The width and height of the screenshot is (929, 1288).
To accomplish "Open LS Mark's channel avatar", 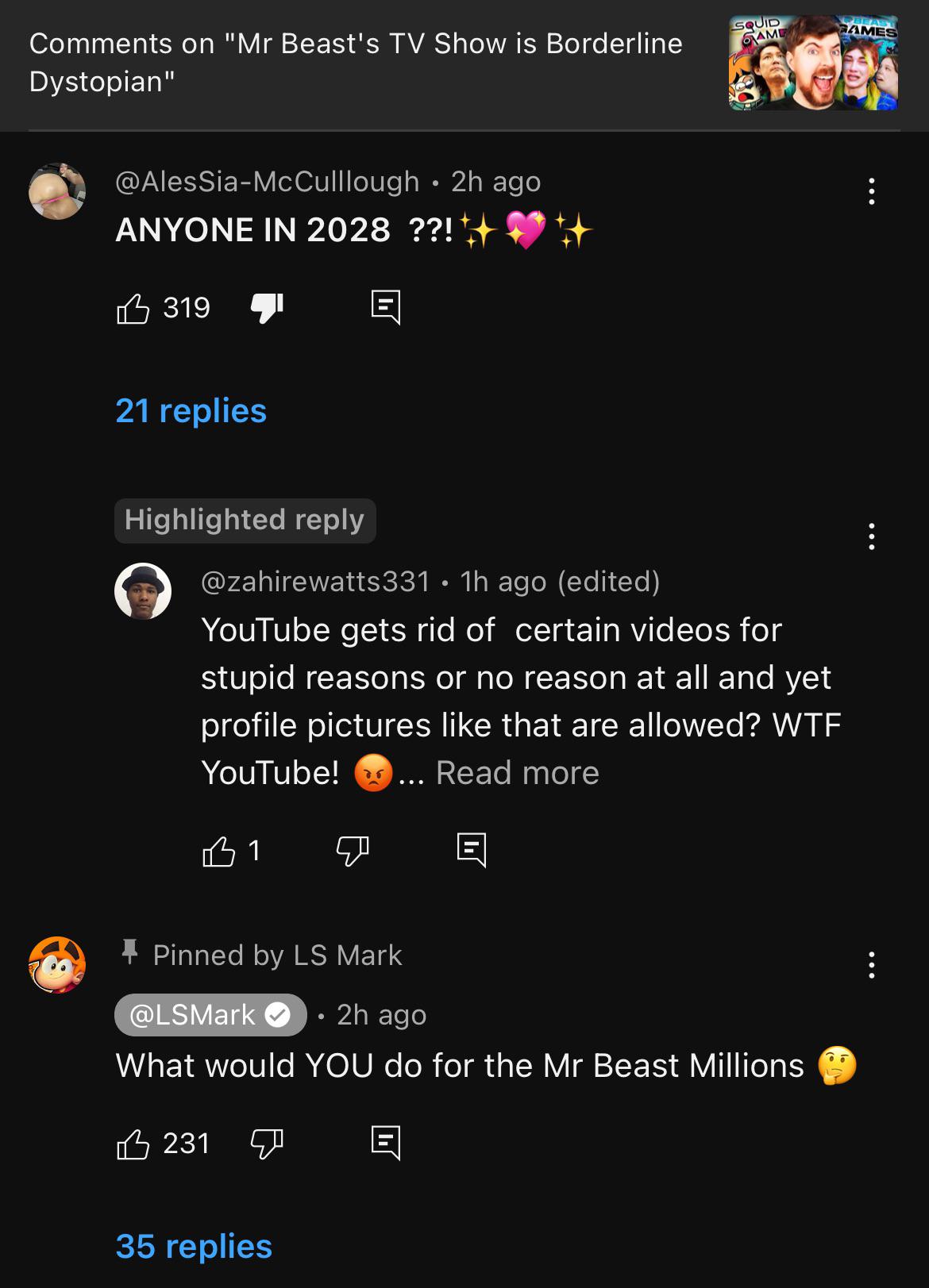I will tap(57, 964).
